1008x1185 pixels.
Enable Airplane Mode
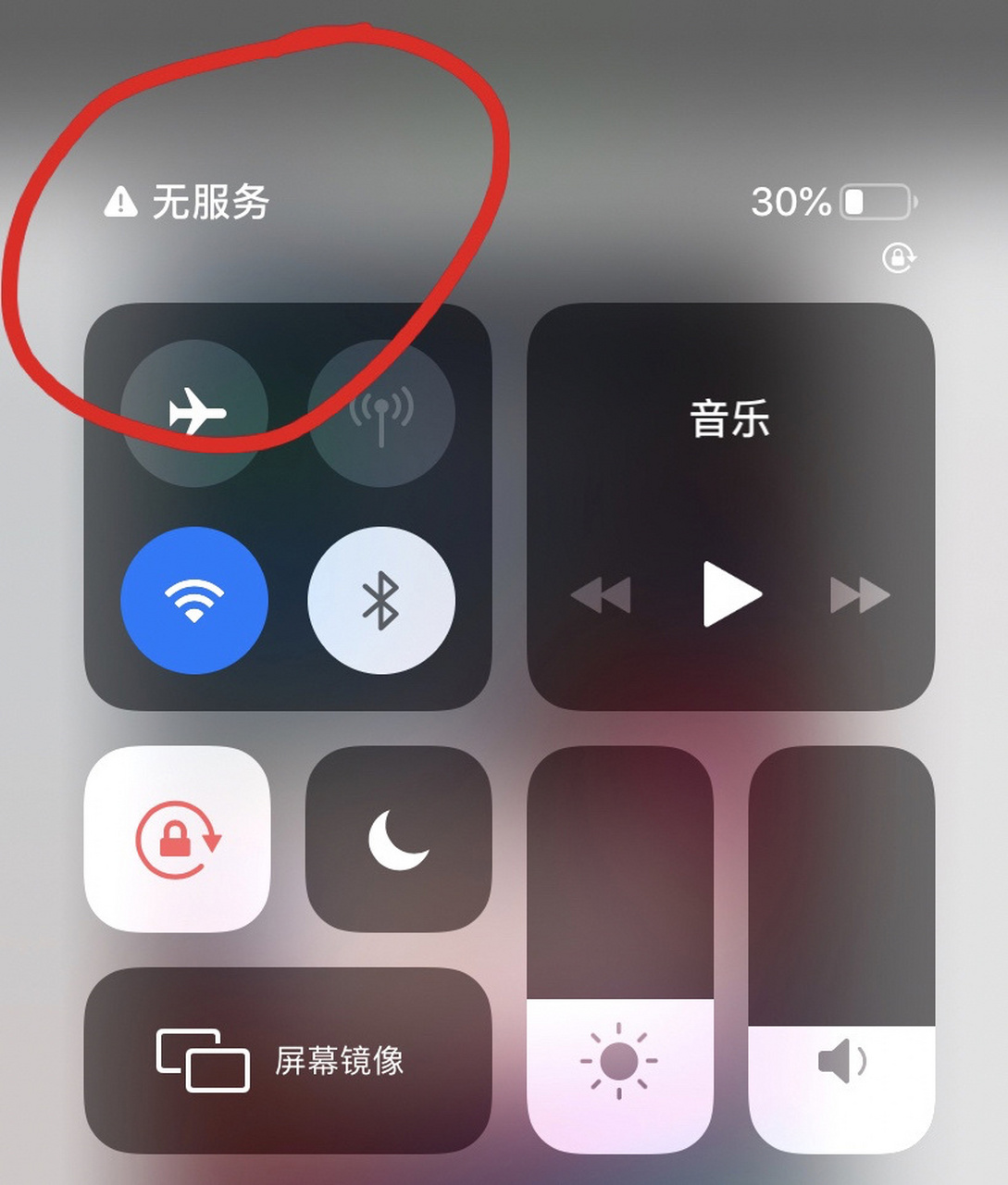coord(194,412)
